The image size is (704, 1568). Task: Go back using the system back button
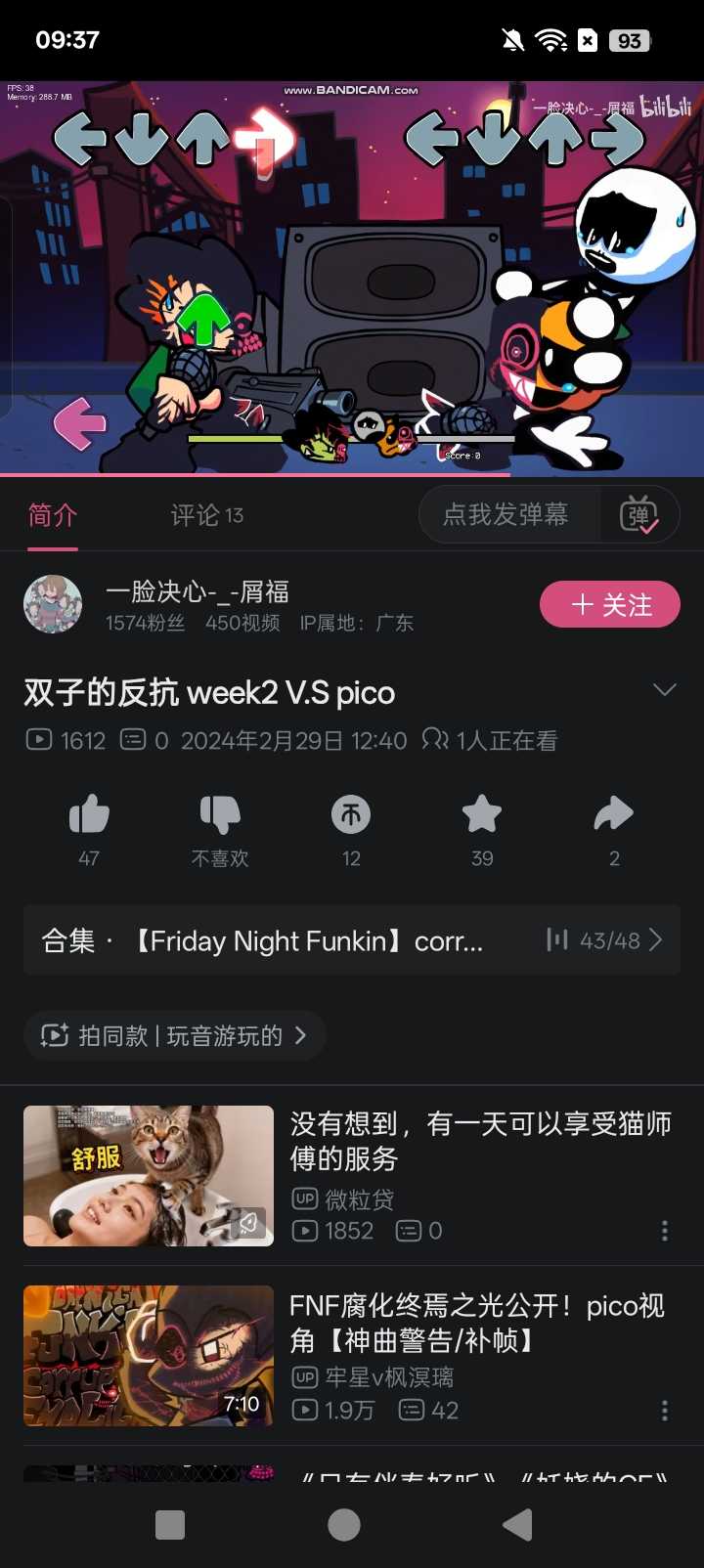[517, 1524]
